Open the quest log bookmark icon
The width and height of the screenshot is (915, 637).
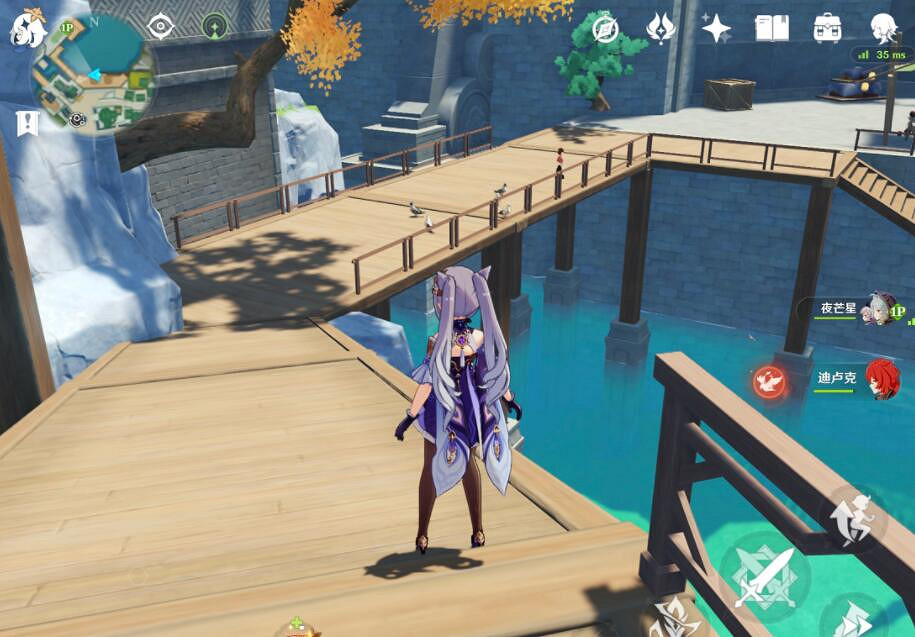tap(27, 123)
